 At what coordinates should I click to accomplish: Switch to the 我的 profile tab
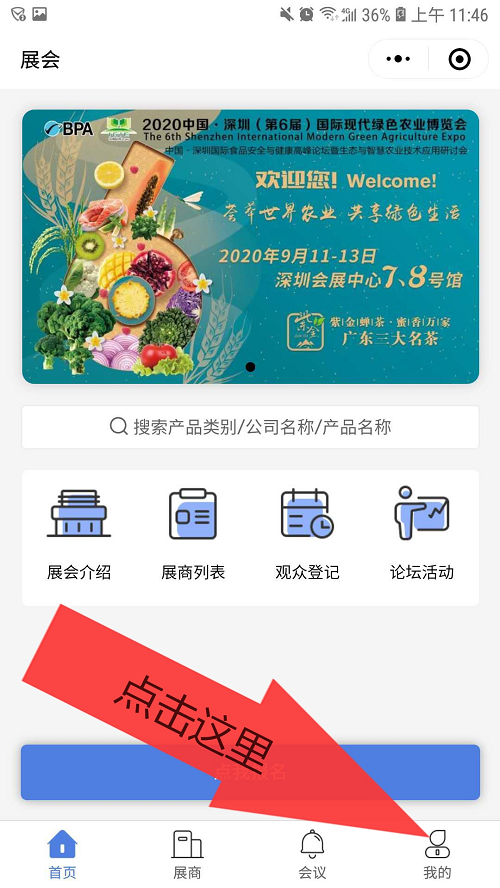pyautogui.click(x=437, y=854)
